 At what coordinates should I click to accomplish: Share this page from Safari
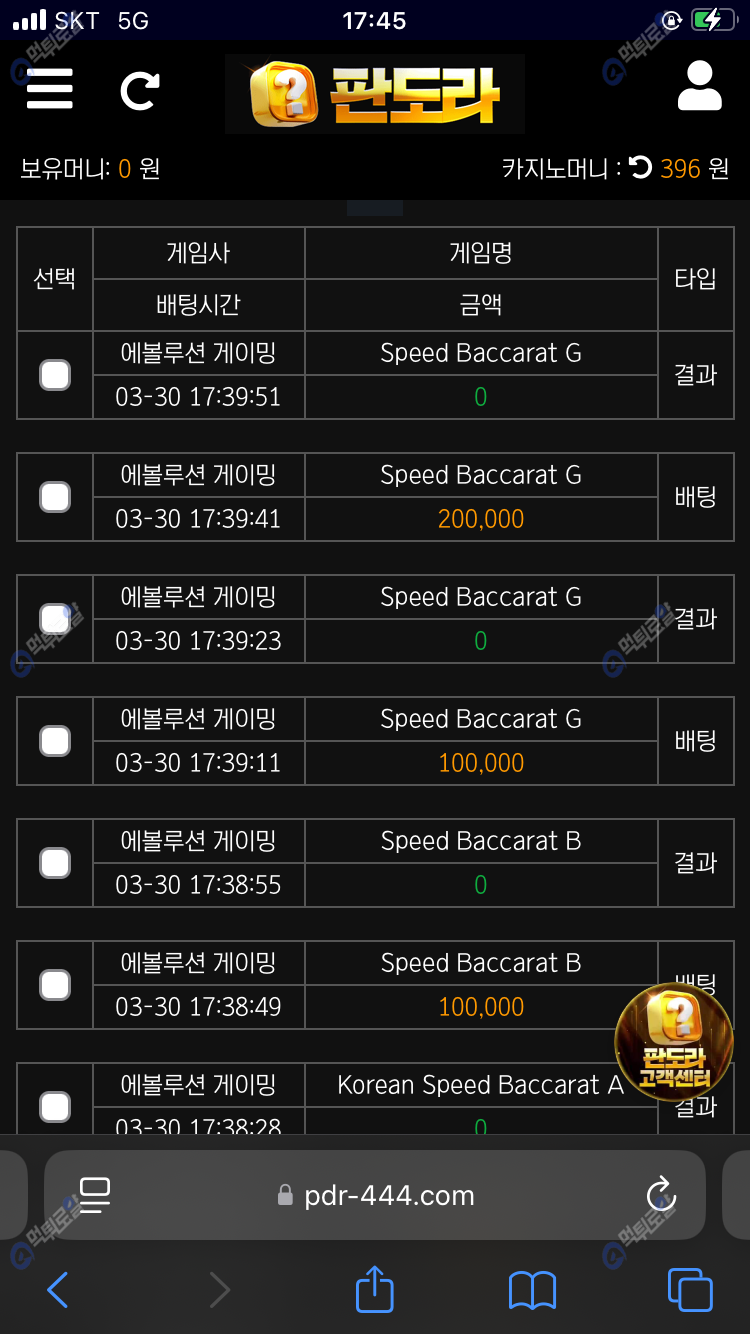pos(375,1289)
